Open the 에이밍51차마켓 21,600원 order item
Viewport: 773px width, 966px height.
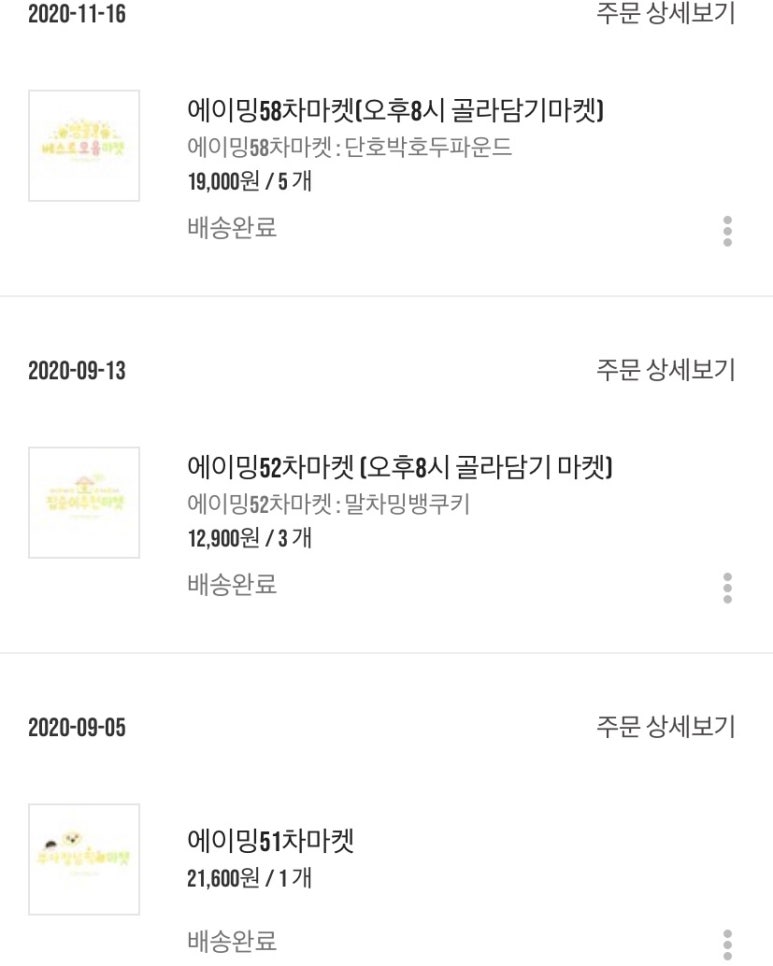click(270, 842)
